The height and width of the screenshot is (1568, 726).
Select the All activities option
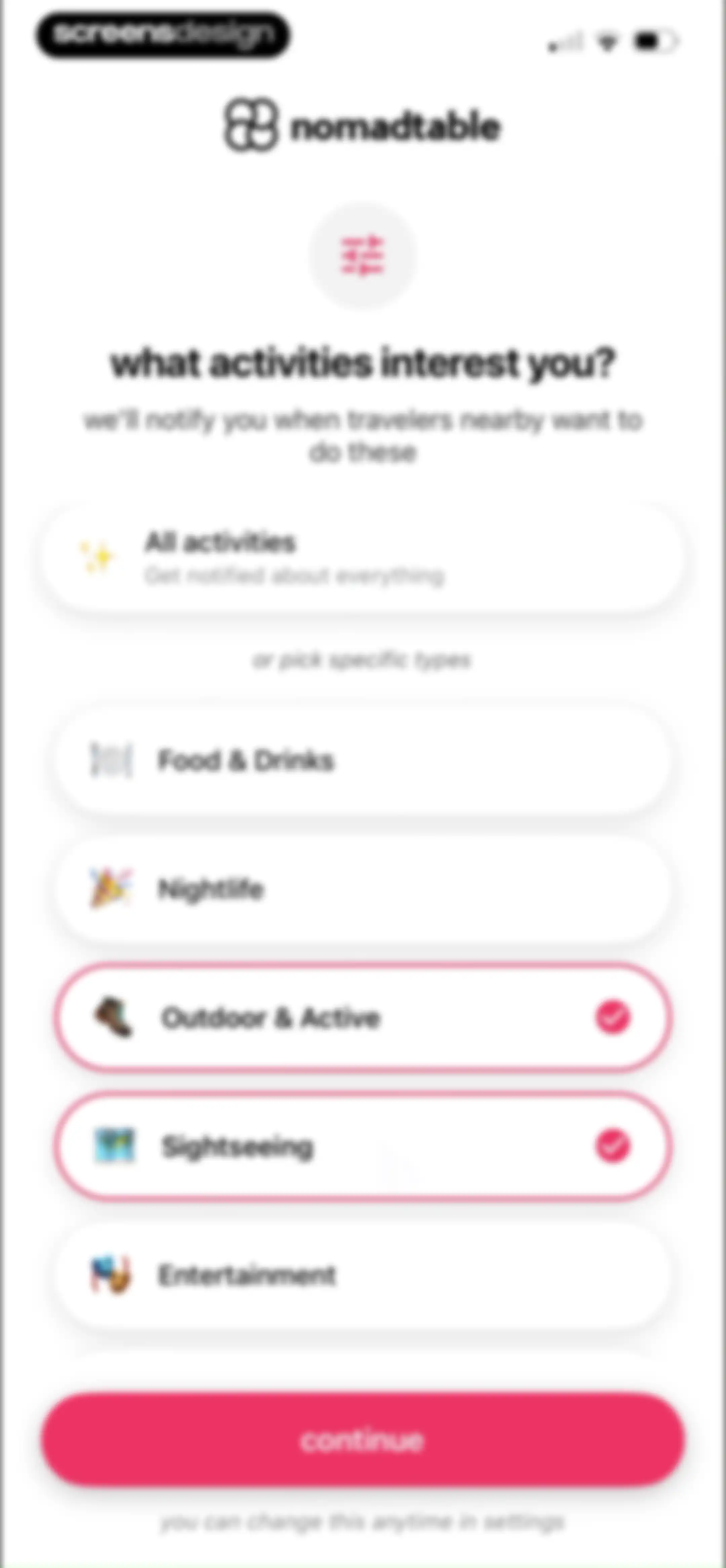363,557
